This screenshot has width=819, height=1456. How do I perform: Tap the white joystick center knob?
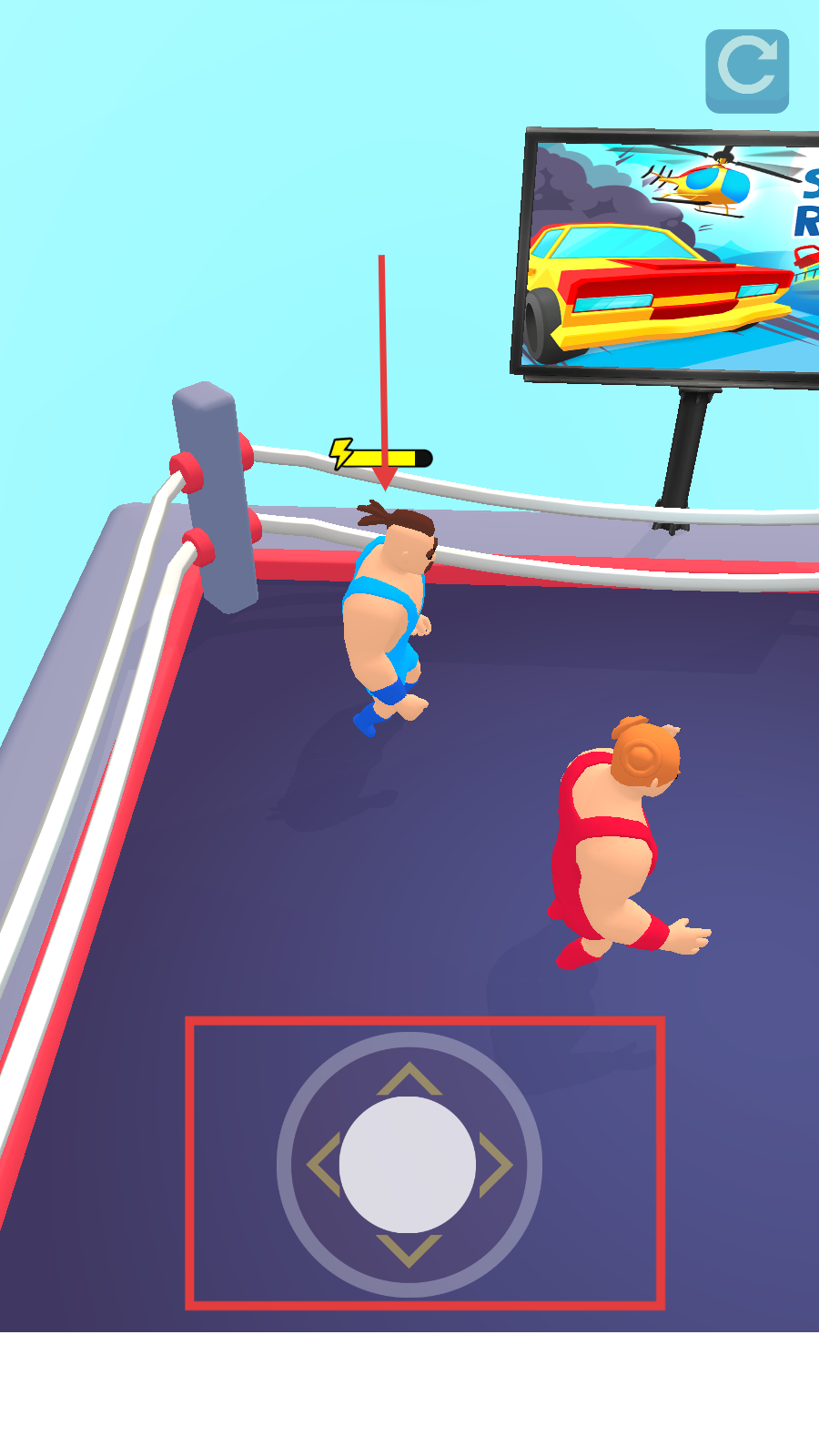(408, 1165)
